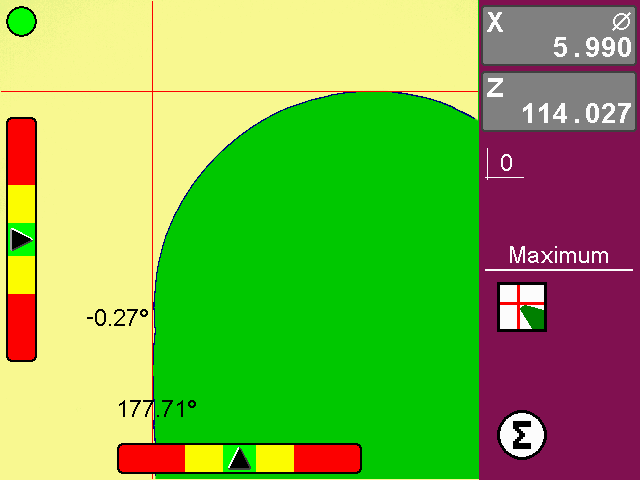Select the zero reference point button
The image size is (640, 480).
pos(505,164)
